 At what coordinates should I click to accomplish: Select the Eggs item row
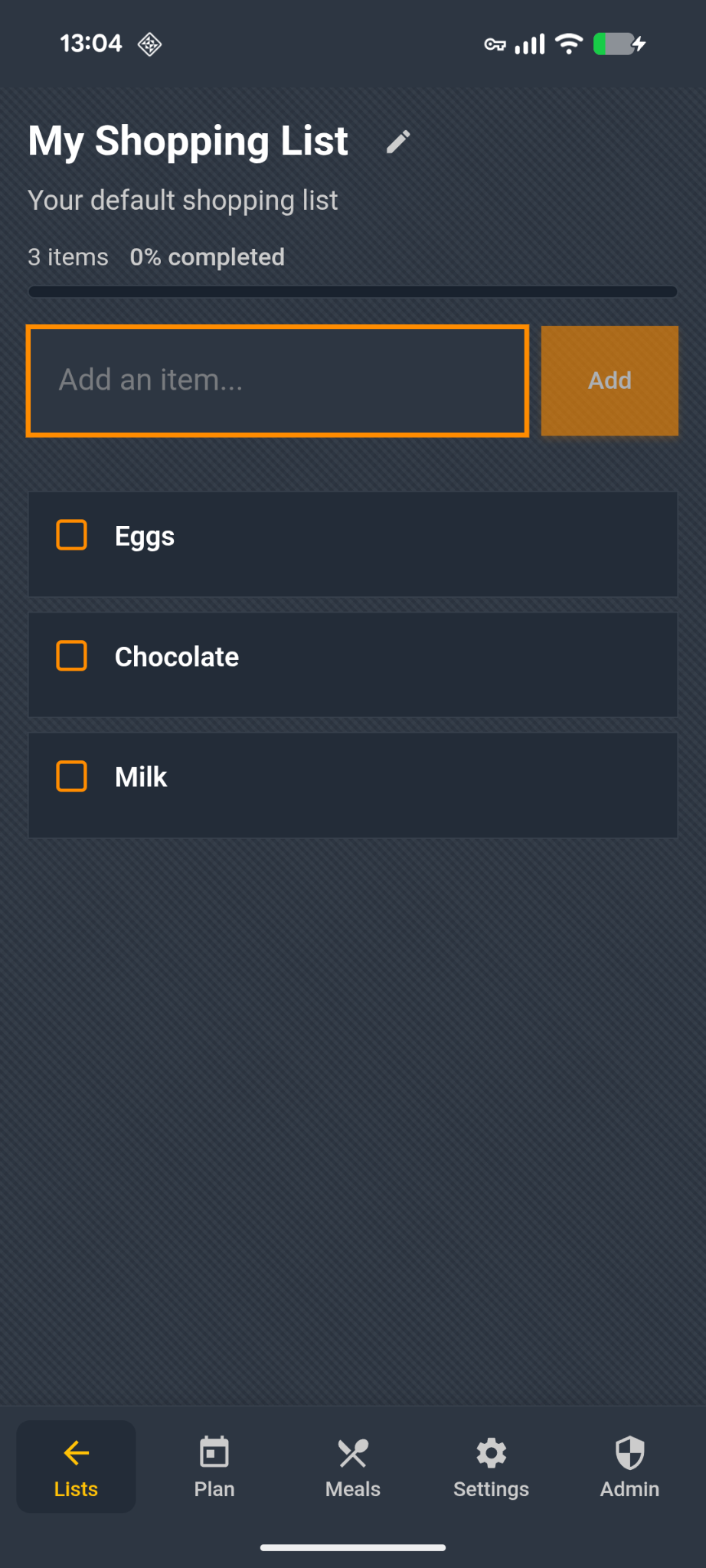click(352, 544)
